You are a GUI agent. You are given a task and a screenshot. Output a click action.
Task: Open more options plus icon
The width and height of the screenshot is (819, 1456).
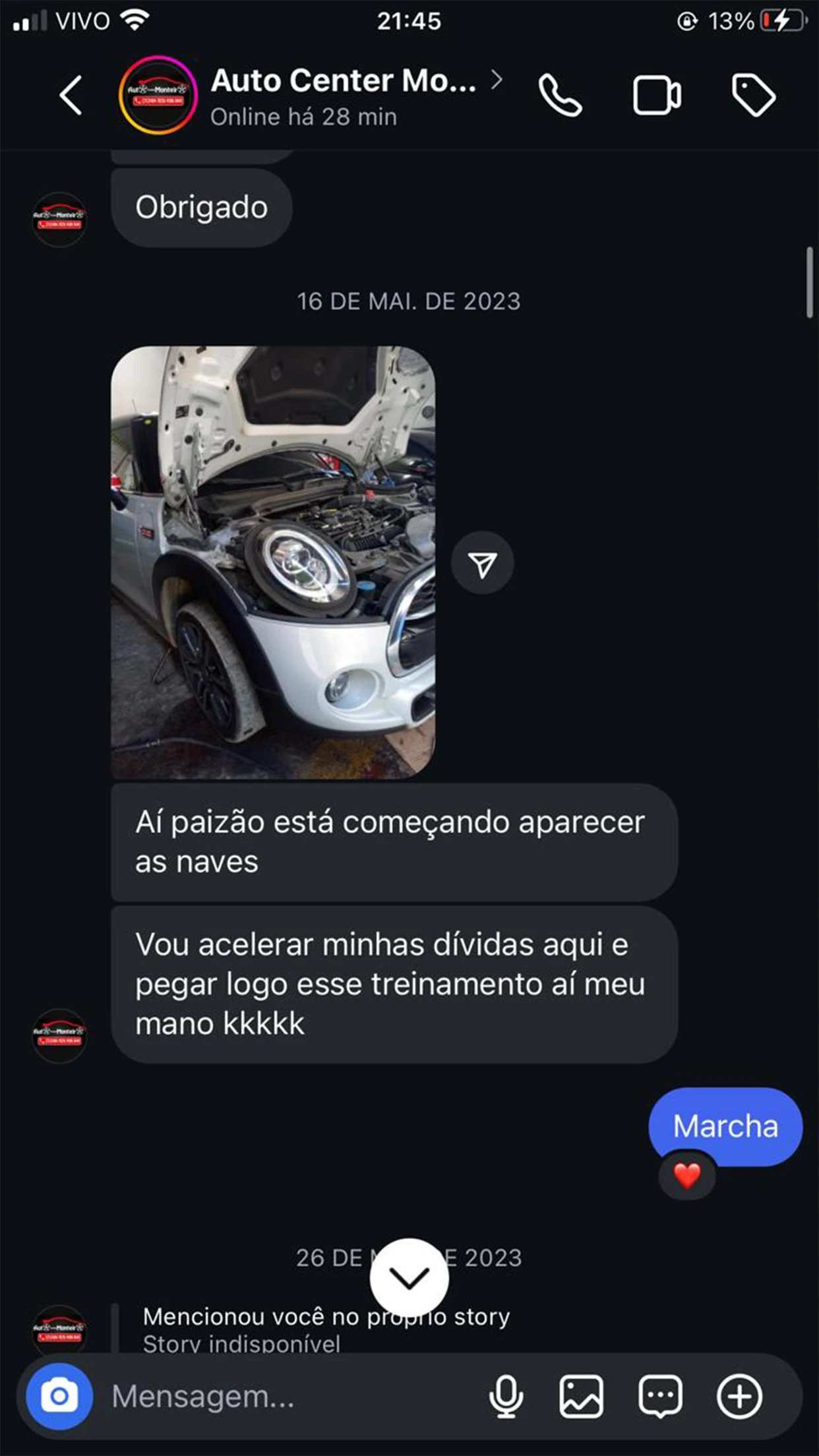point(739,1396)
